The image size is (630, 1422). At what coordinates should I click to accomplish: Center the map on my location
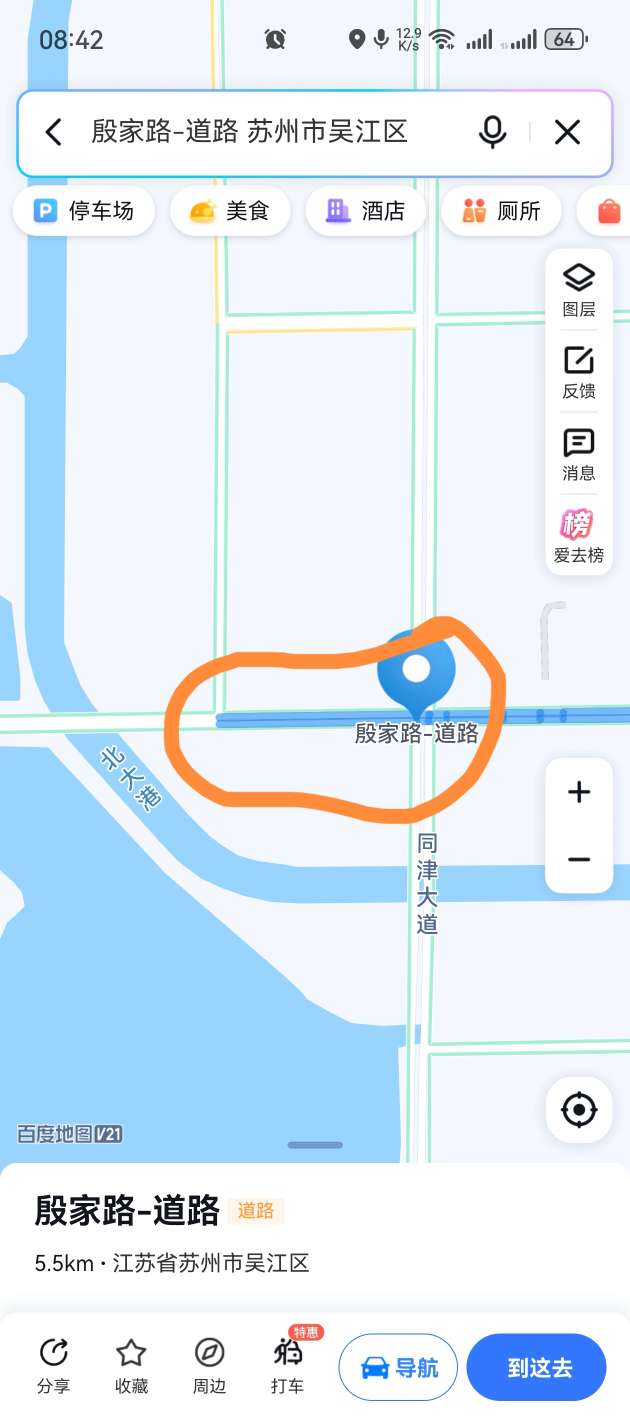(579, 1109)
